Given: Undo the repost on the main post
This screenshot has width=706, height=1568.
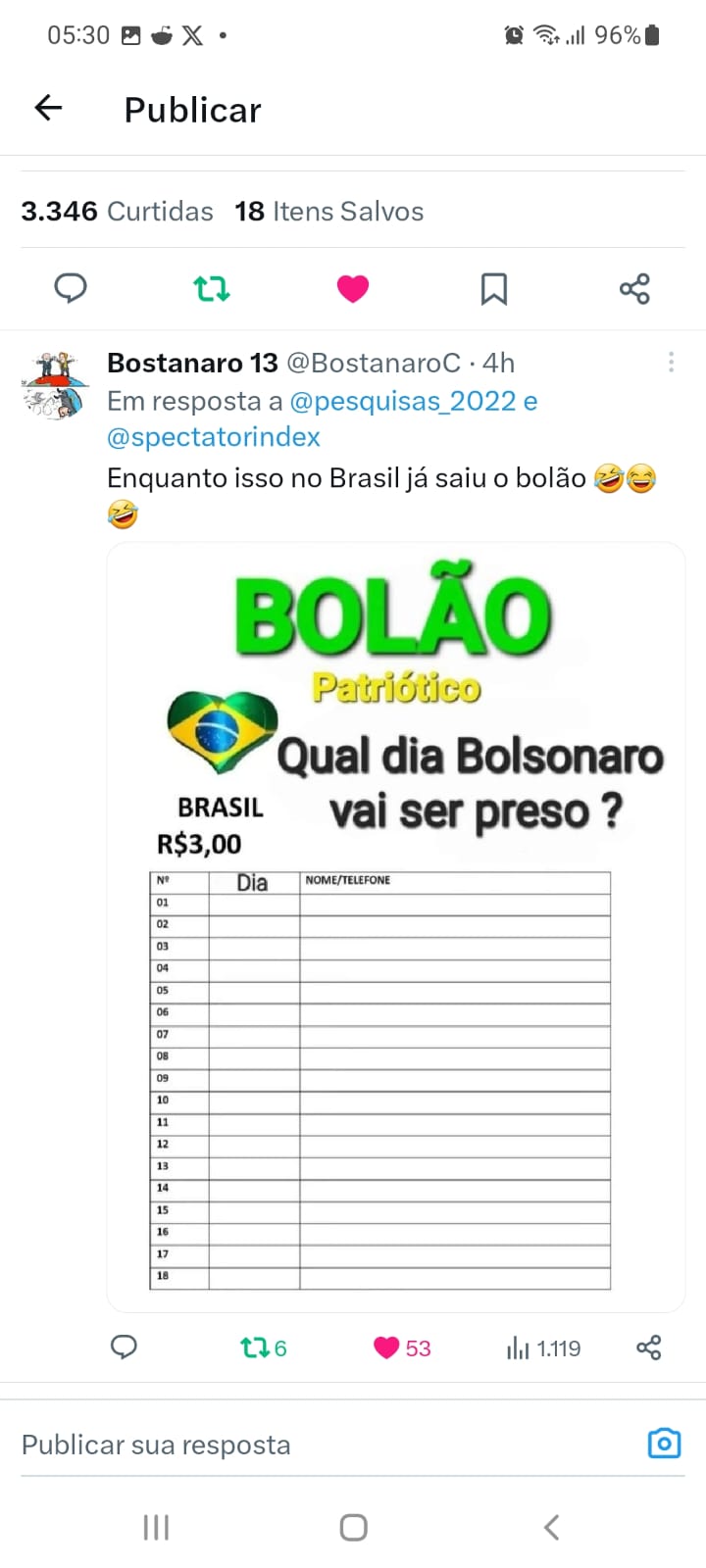Looking at the screenshot, I should point(211,288).
